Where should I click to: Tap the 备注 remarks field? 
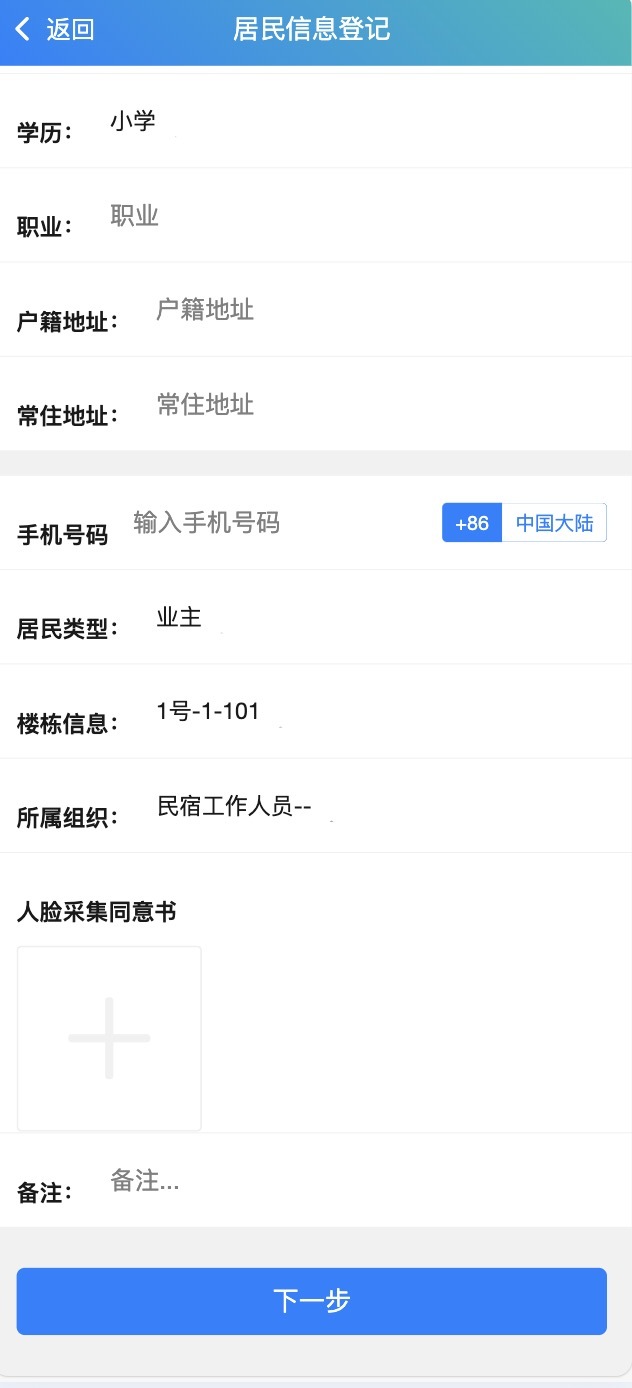tap(364, 1181)
